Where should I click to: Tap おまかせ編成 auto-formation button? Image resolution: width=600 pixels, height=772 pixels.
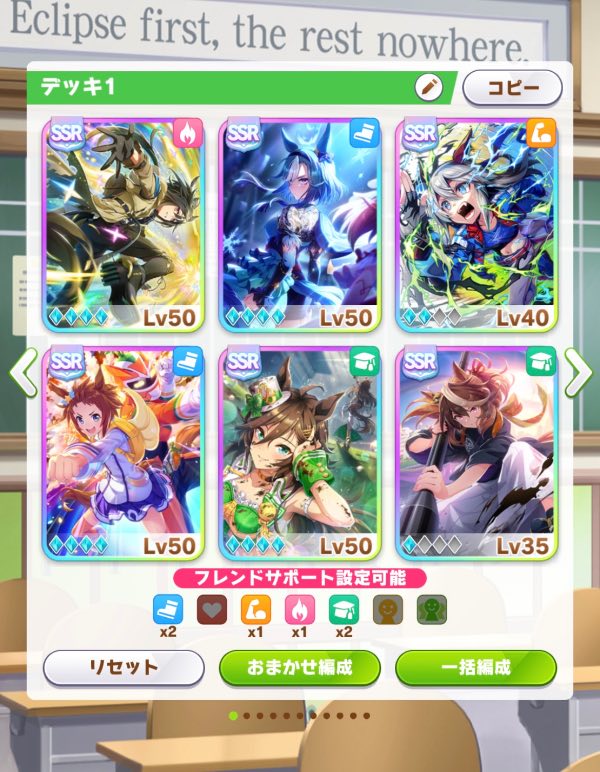coord(300,667)
